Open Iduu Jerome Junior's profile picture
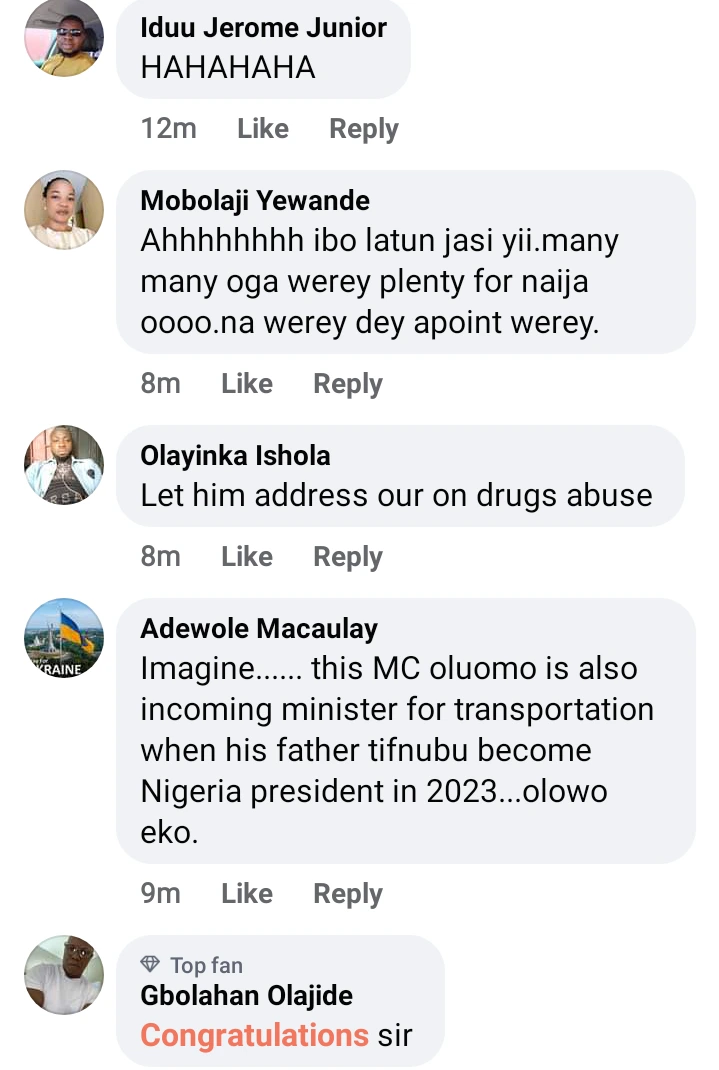The image size is (719, 1070). click(64, 38)
